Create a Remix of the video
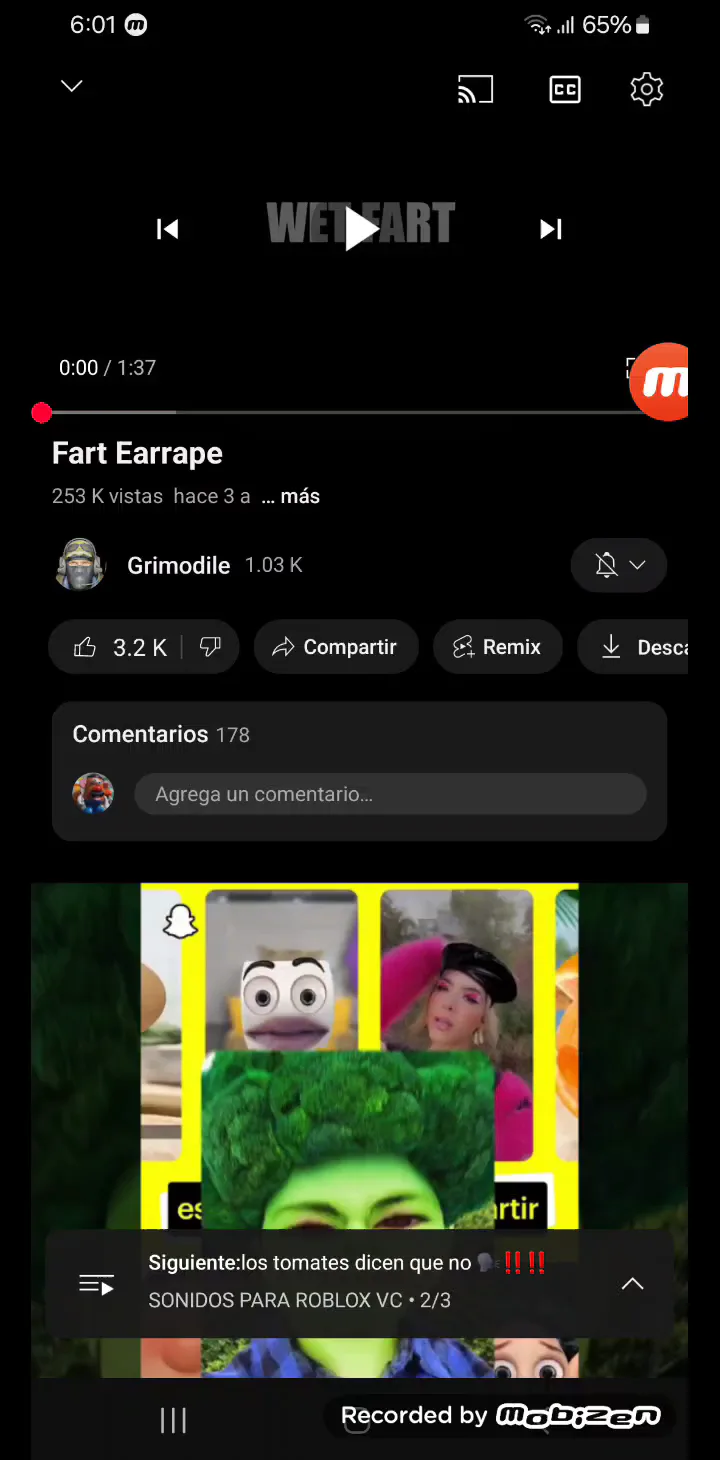 (497, 647)
